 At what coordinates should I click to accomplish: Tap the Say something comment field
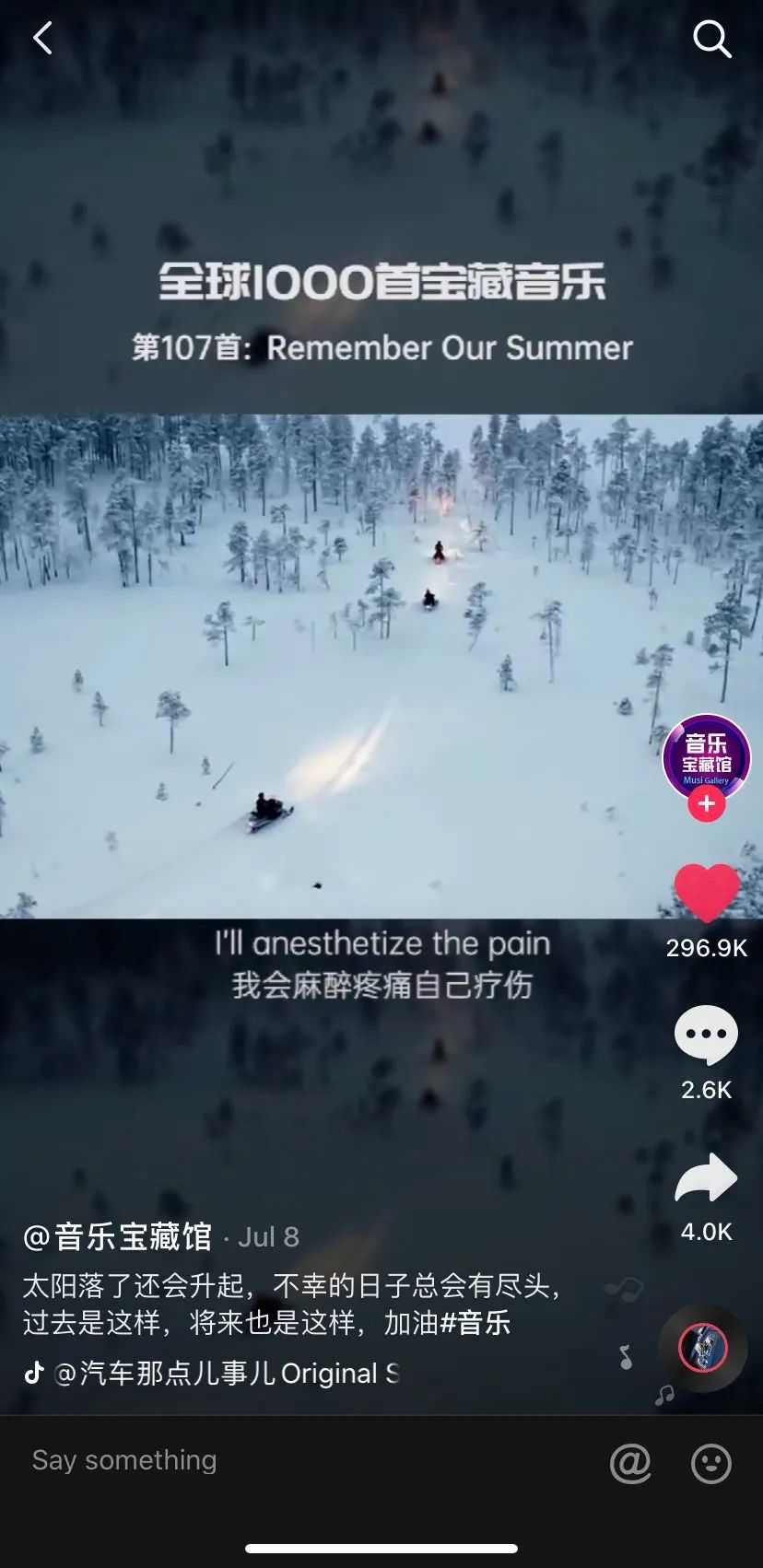276,1460
